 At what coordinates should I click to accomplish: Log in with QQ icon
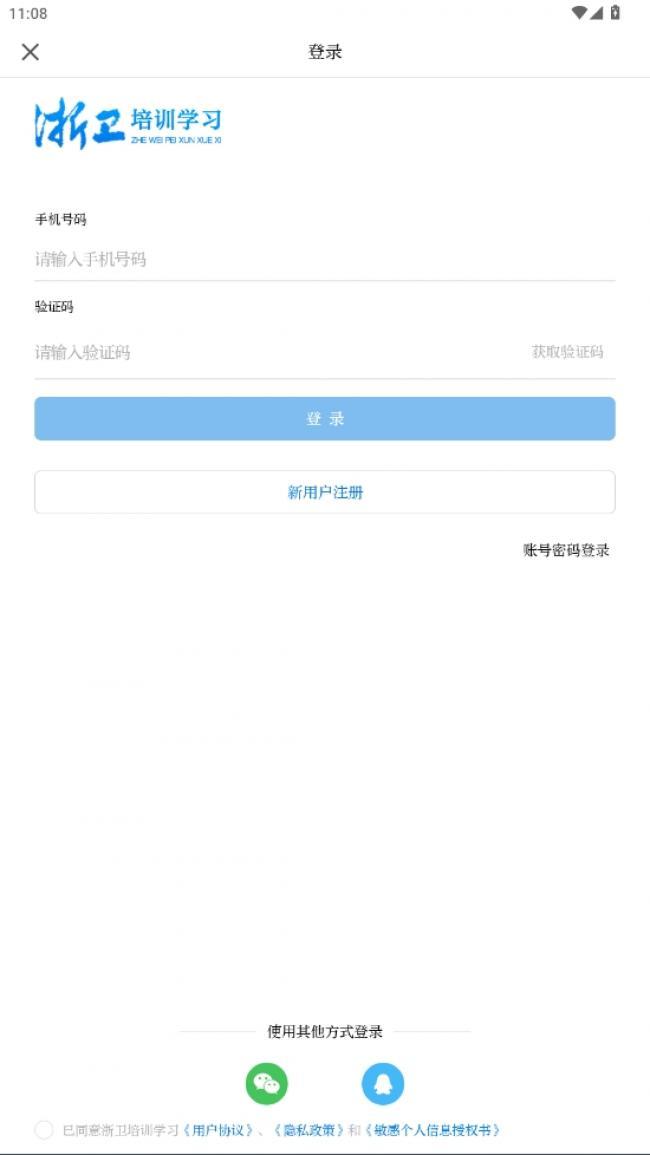tap(383, 1084)
